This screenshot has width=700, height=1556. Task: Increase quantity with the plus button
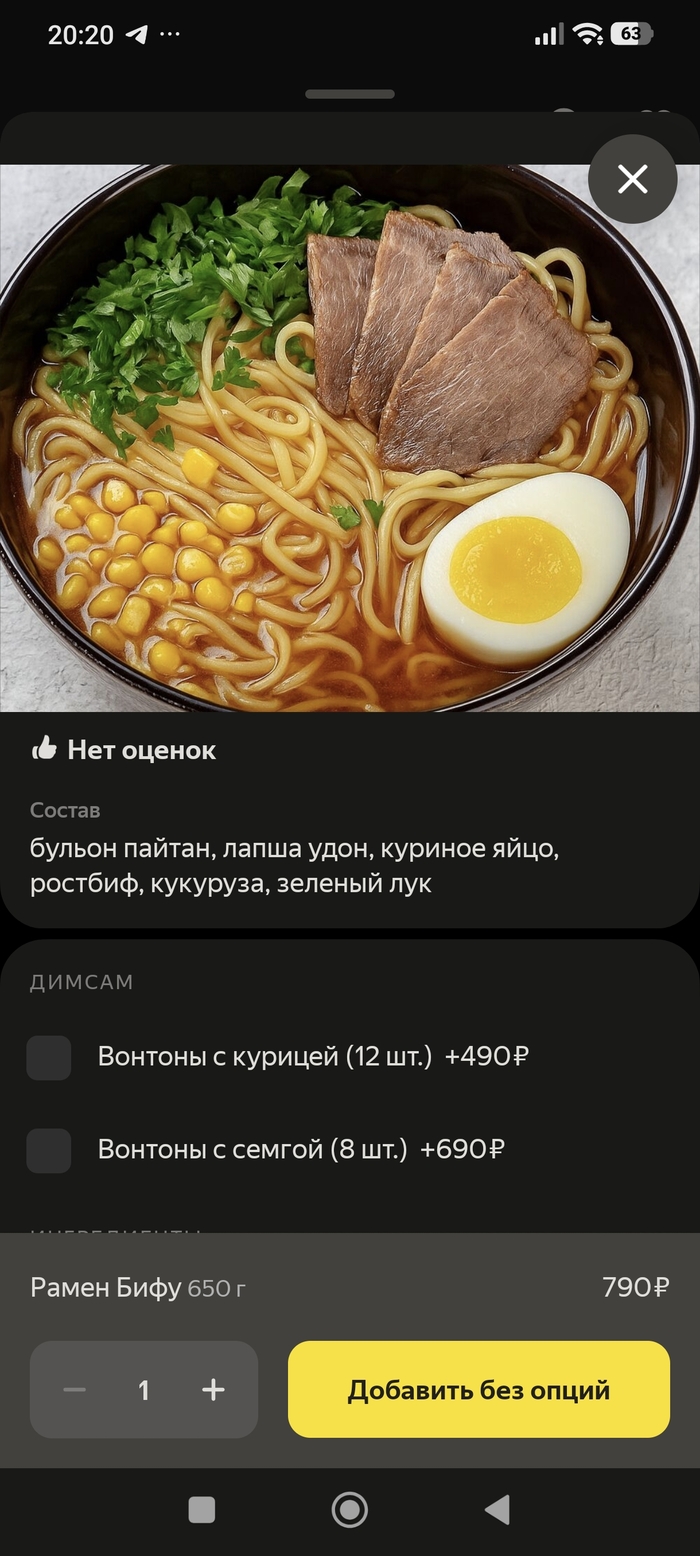[x=213, y=1390]
